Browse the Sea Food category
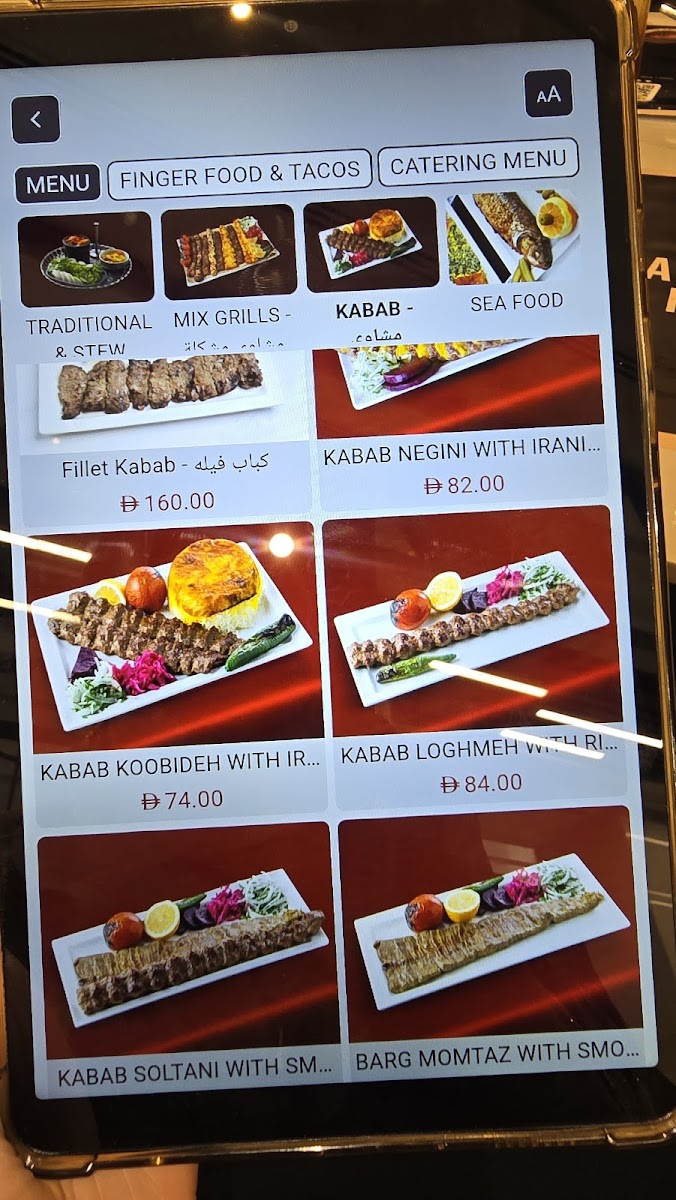This screenshot has height=1200, width=676. pos(514,255)
